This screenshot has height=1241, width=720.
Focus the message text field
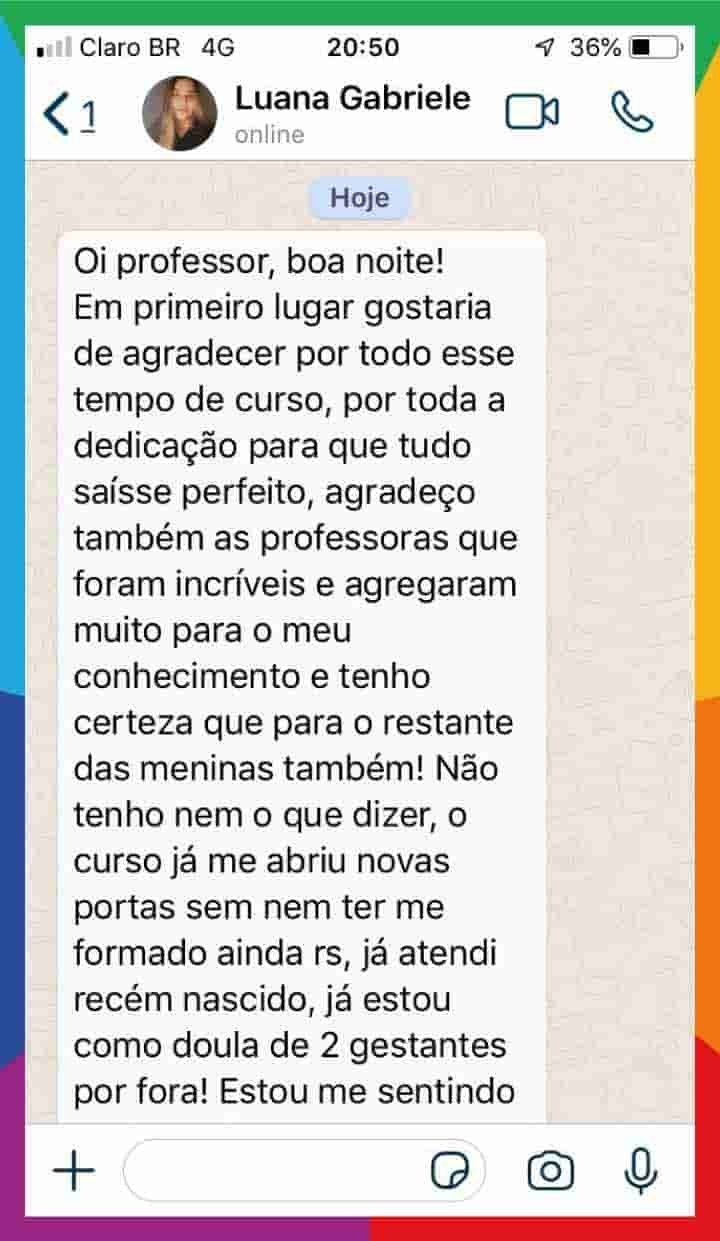[275, 1170]
